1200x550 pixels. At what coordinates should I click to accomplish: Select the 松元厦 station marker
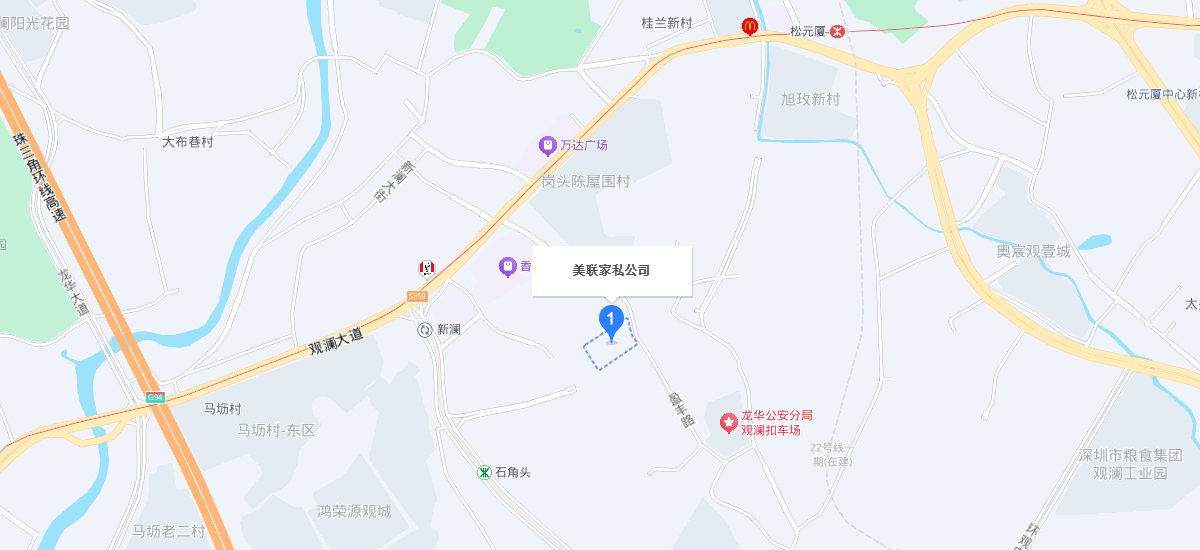click(838, 31)
